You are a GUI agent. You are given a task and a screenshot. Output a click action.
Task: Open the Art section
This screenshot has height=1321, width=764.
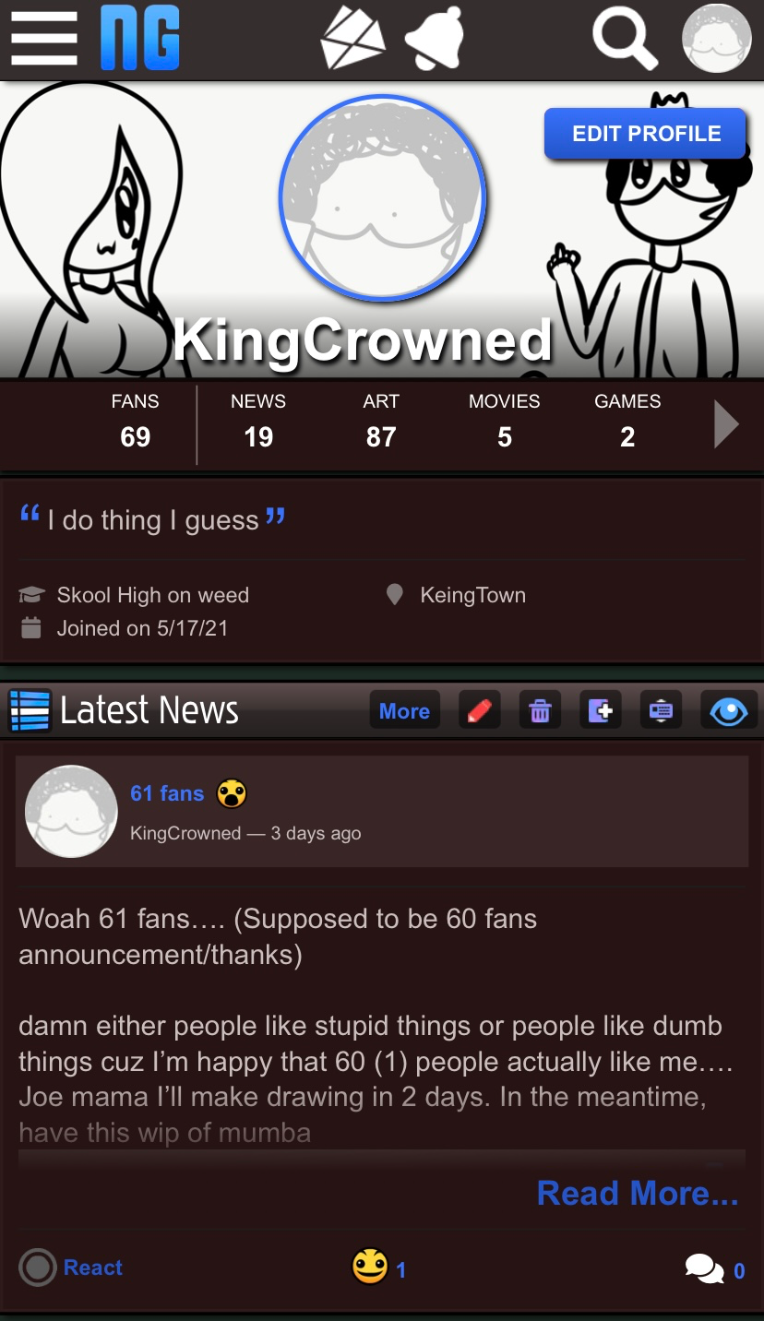click(x=381, y=421)
